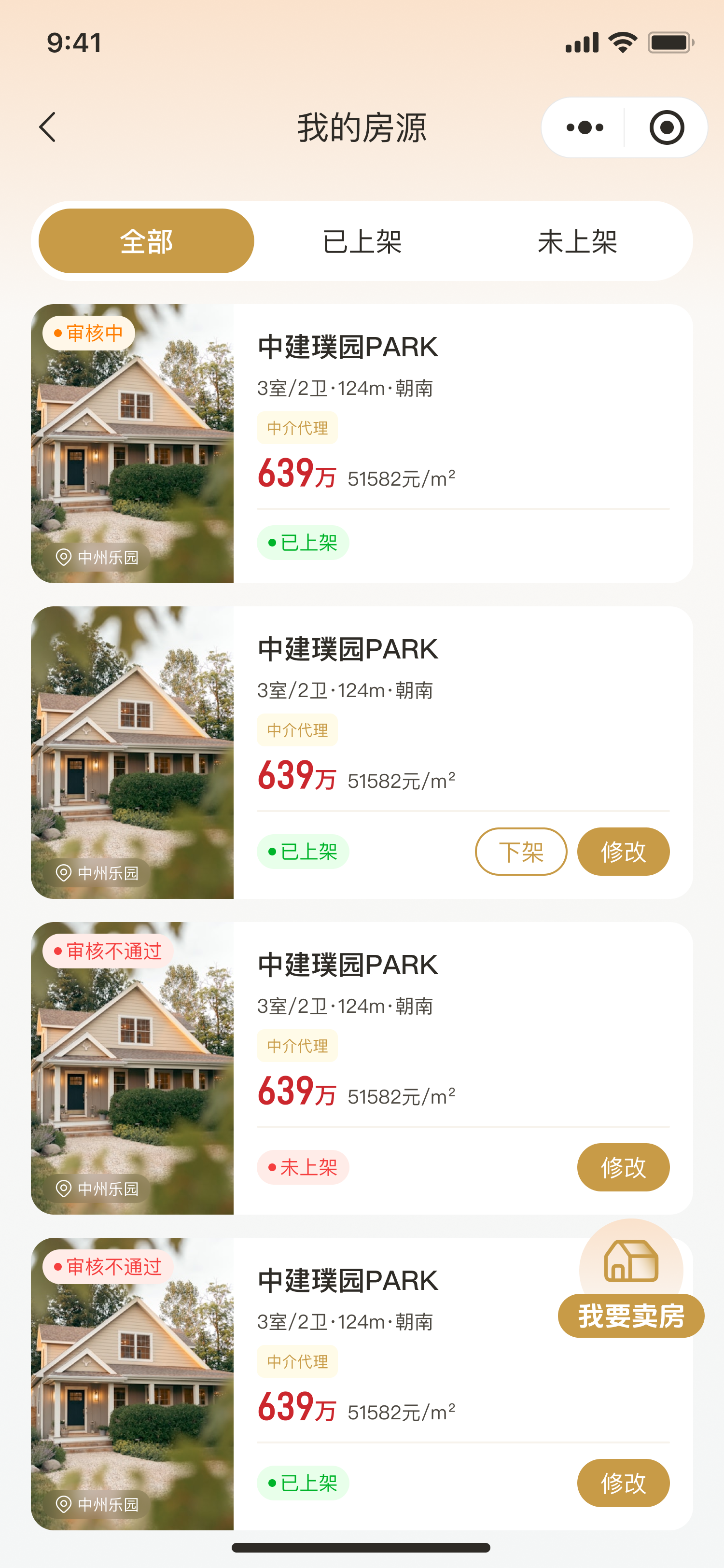The width and height of the screenshot is (724, 1568).
Task: Go back from 我的房源
Action: coord(47,127)
